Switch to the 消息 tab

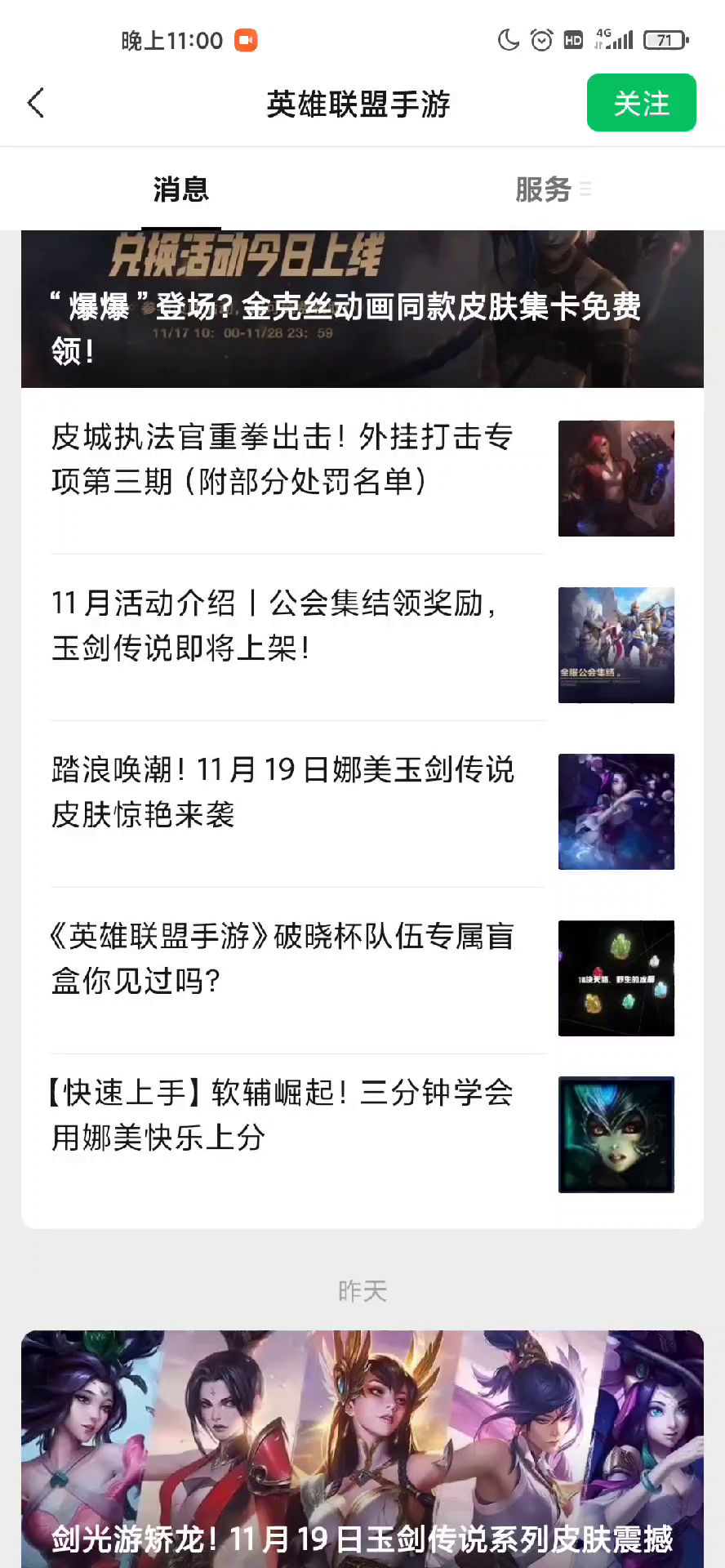click(181, 189)
